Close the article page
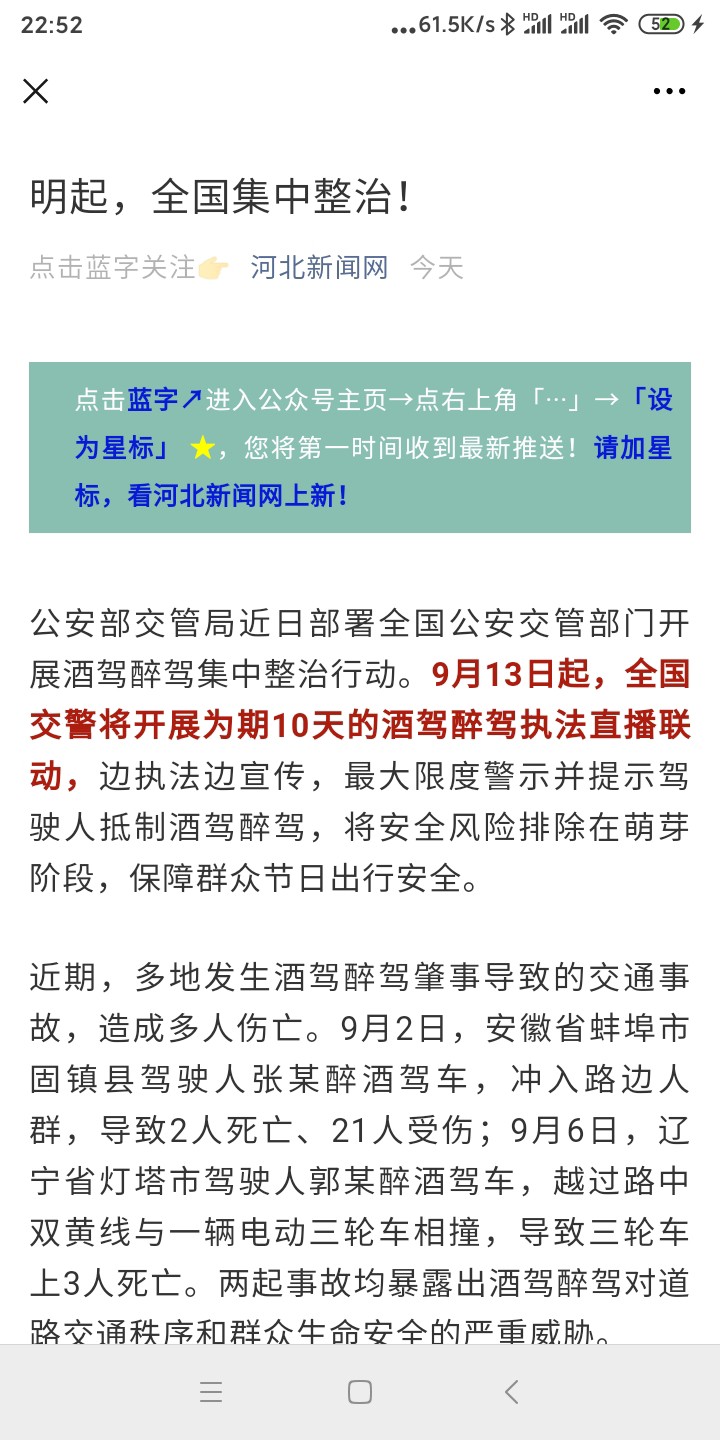The width and height of the screenshot is (720, 1440). [36, 91]
